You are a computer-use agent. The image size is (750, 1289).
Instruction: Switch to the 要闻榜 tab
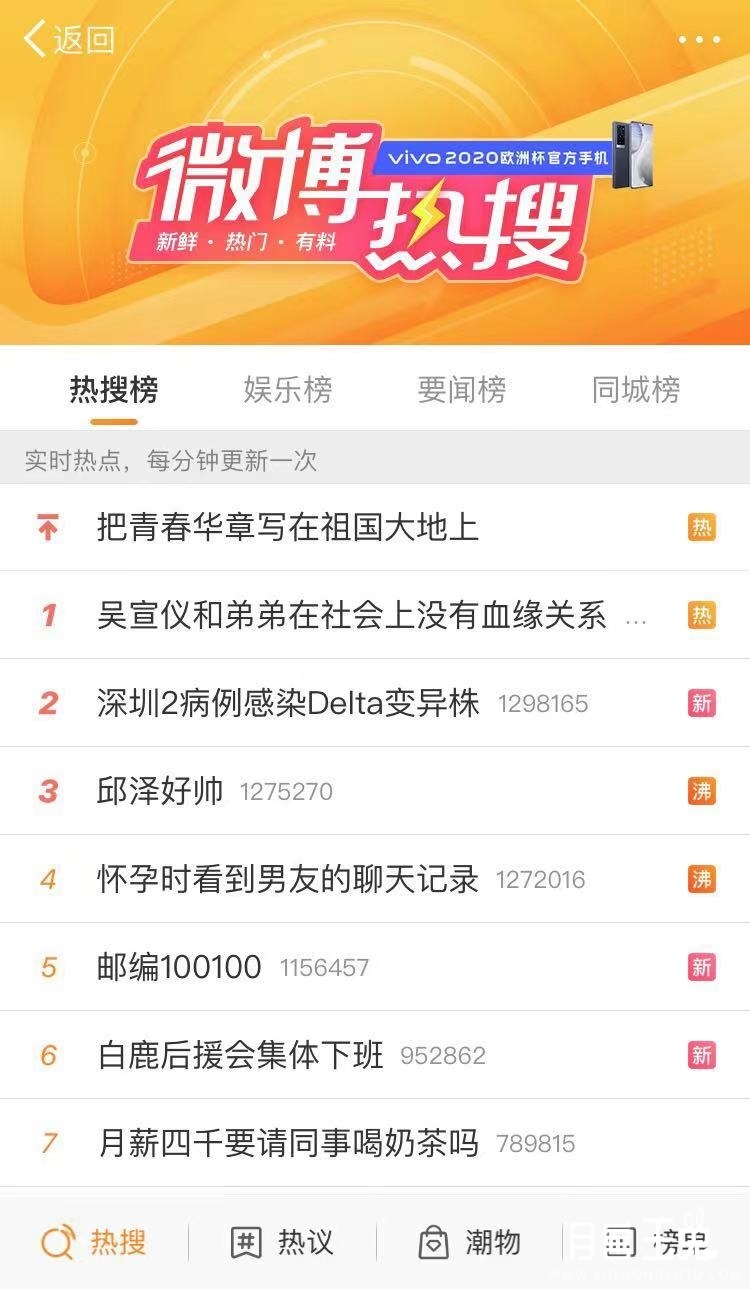(462, 389)
